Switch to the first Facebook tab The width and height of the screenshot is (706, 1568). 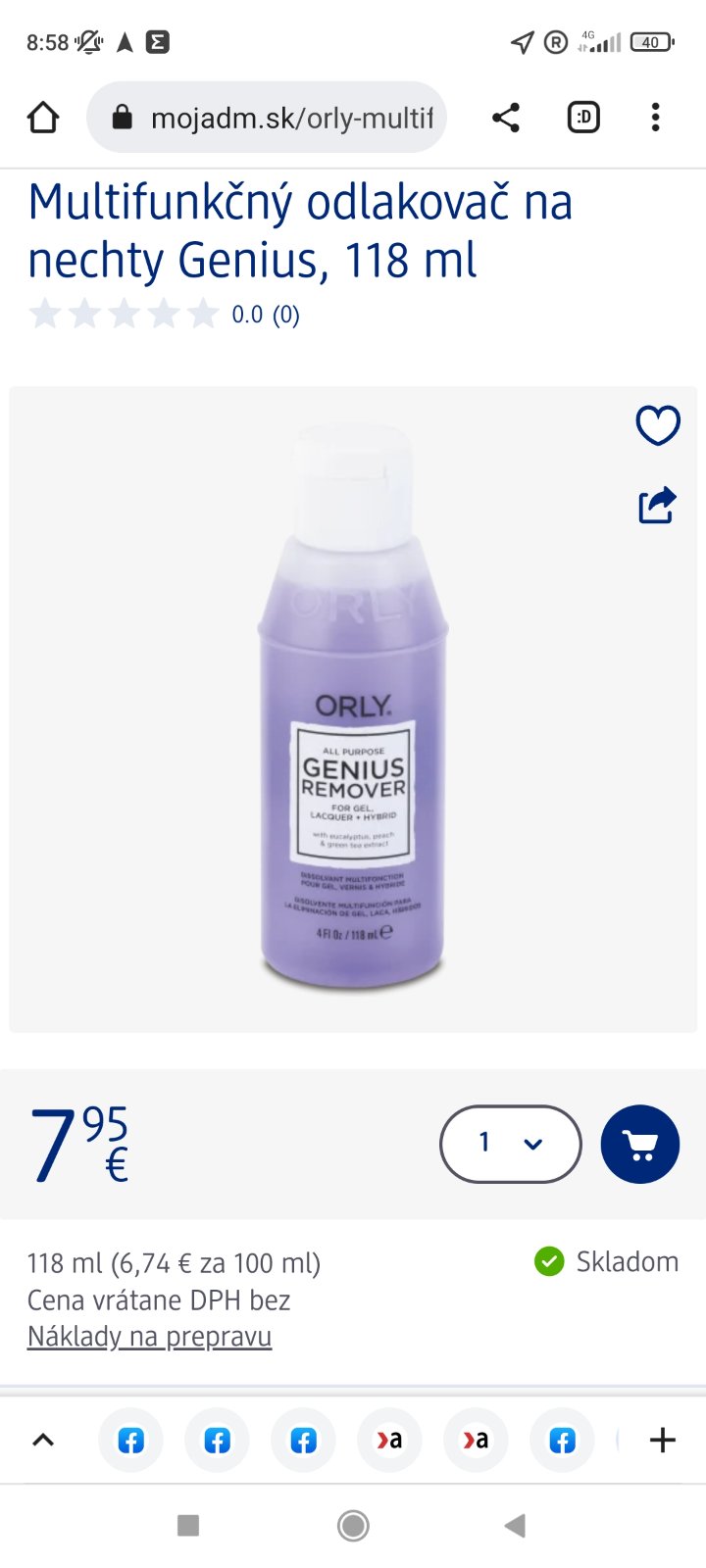[131, 1440]
